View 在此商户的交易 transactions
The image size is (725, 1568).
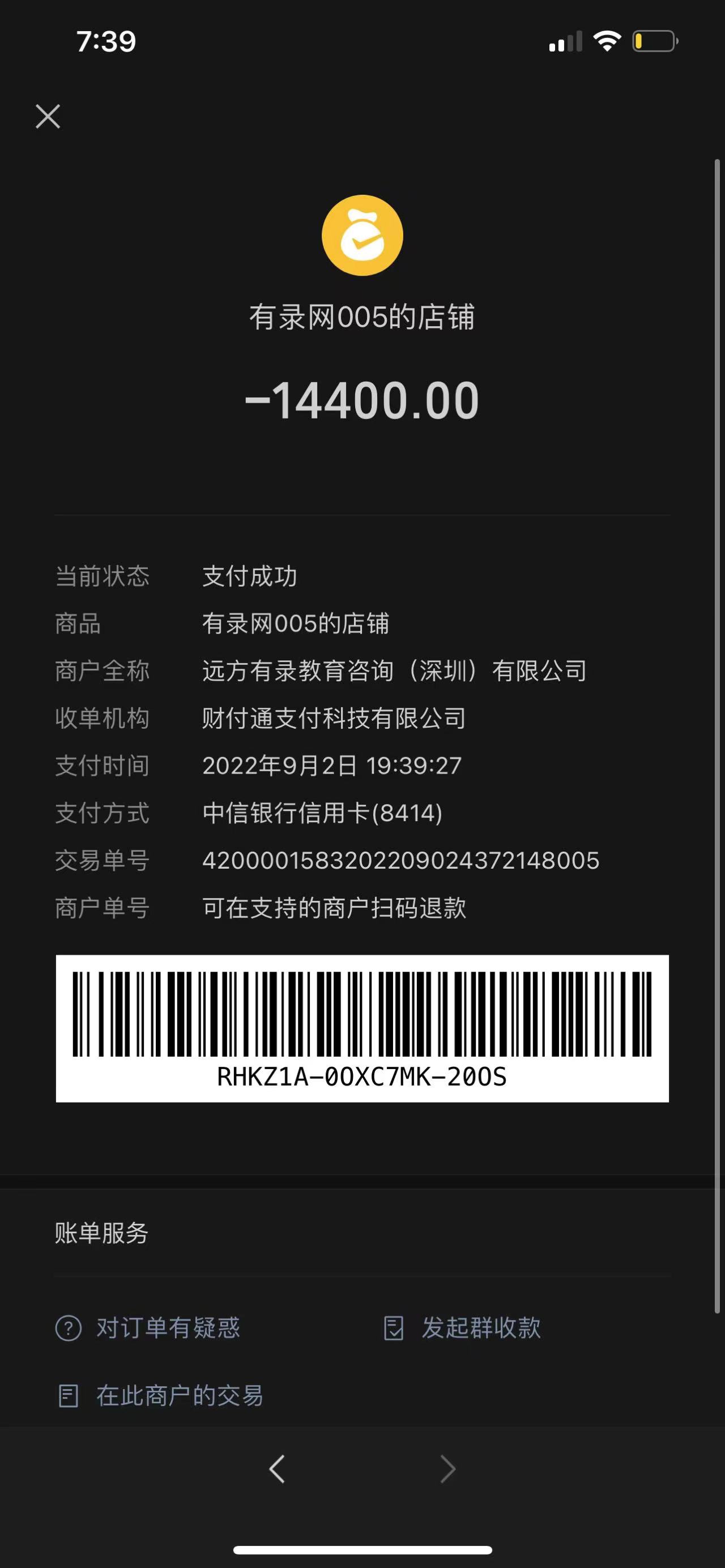pyautogui.click(x=160, y=1395)
